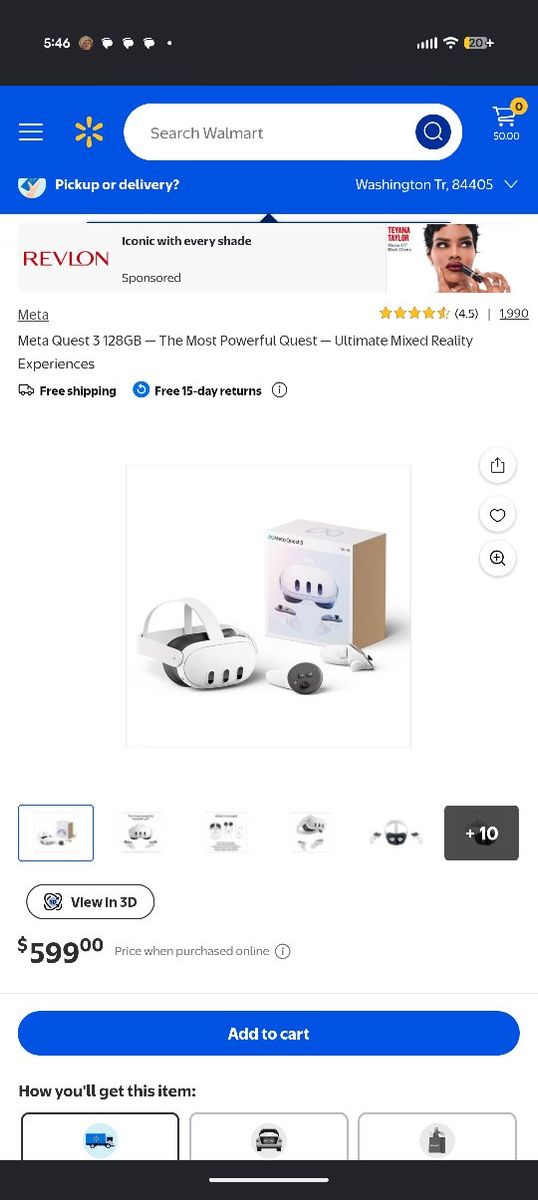
Task: Show info about free 15-day returns
Action: tap(279, 390)
